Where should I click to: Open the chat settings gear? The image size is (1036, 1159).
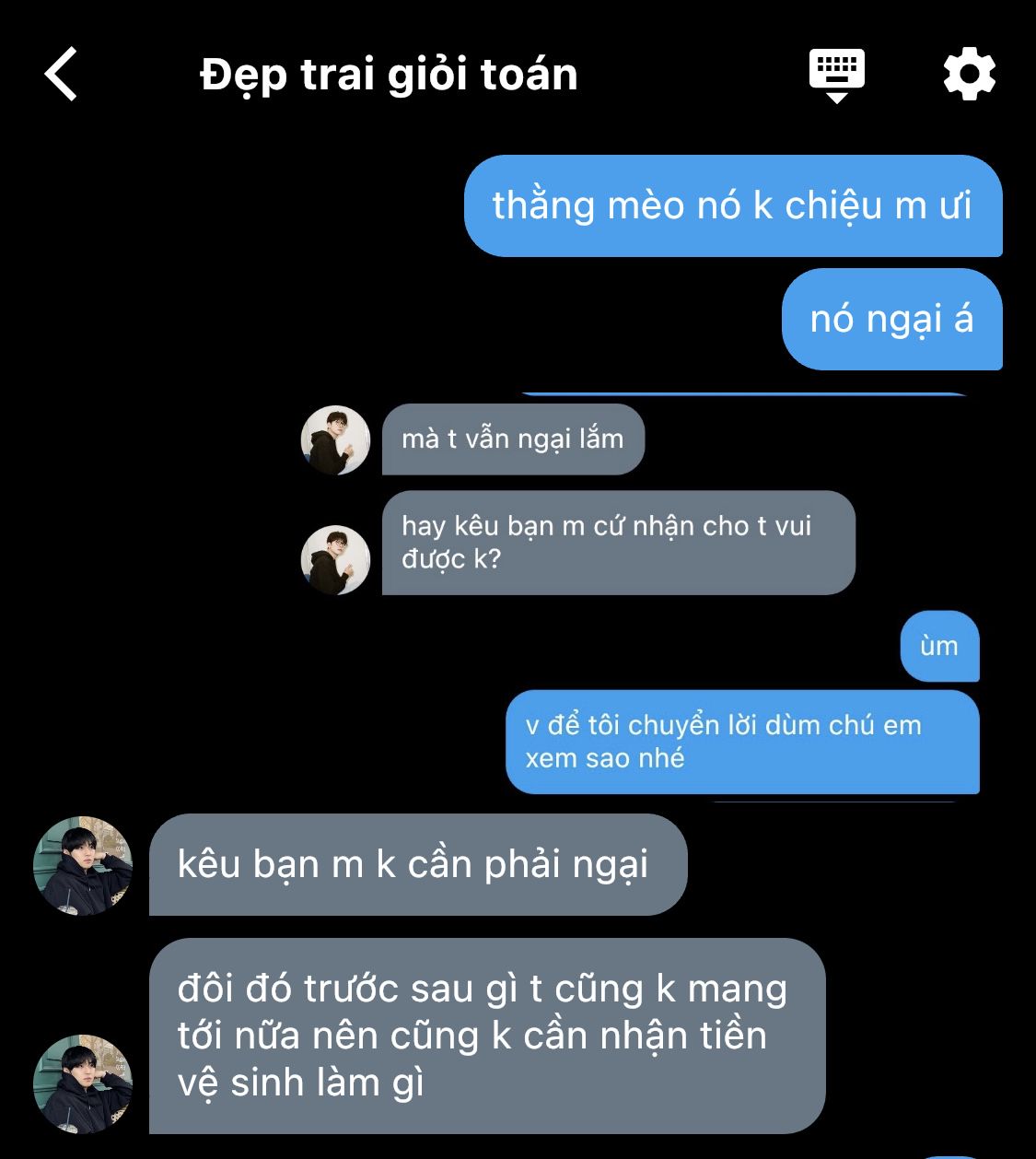(x=970, y=75)
